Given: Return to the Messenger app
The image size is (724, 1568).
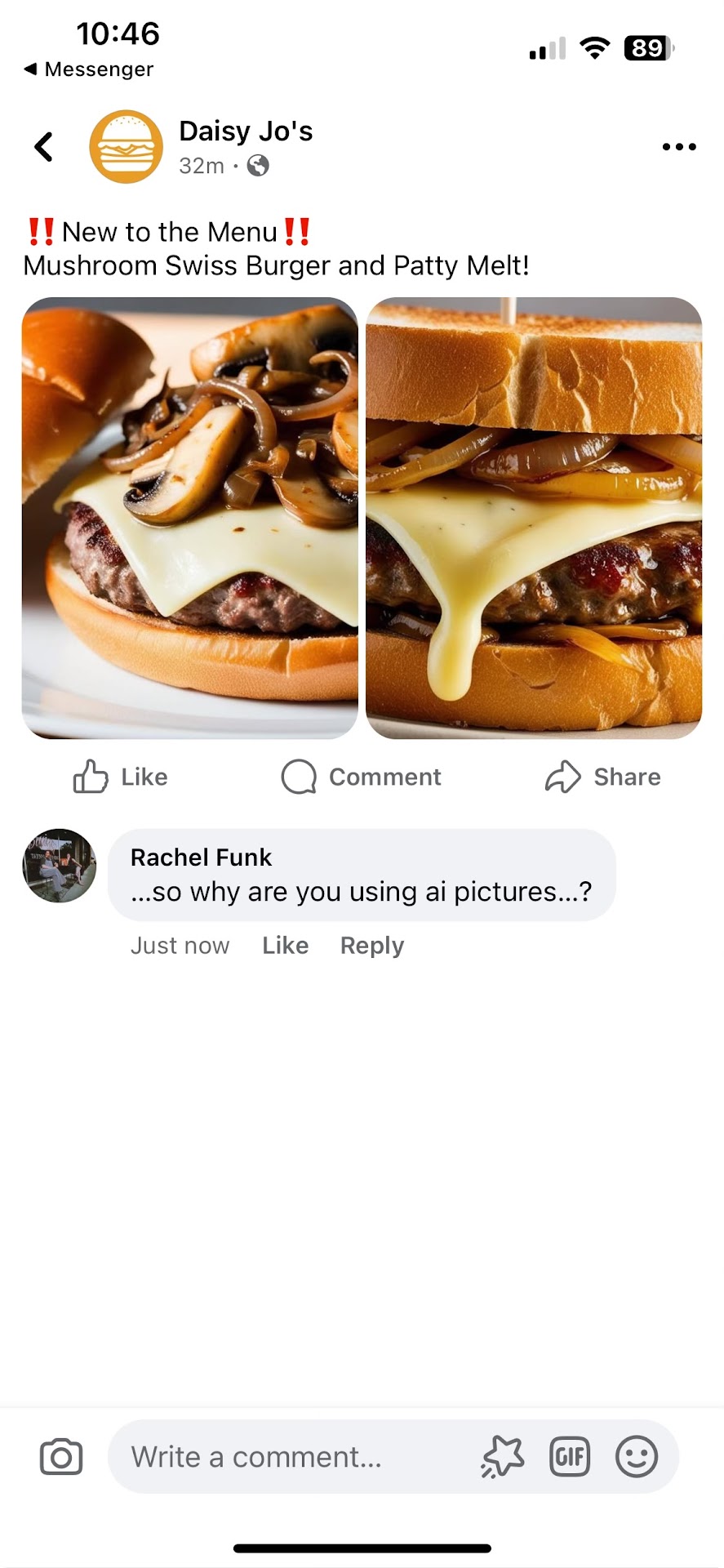Looking at the screenshot, I should click(90, 69).
